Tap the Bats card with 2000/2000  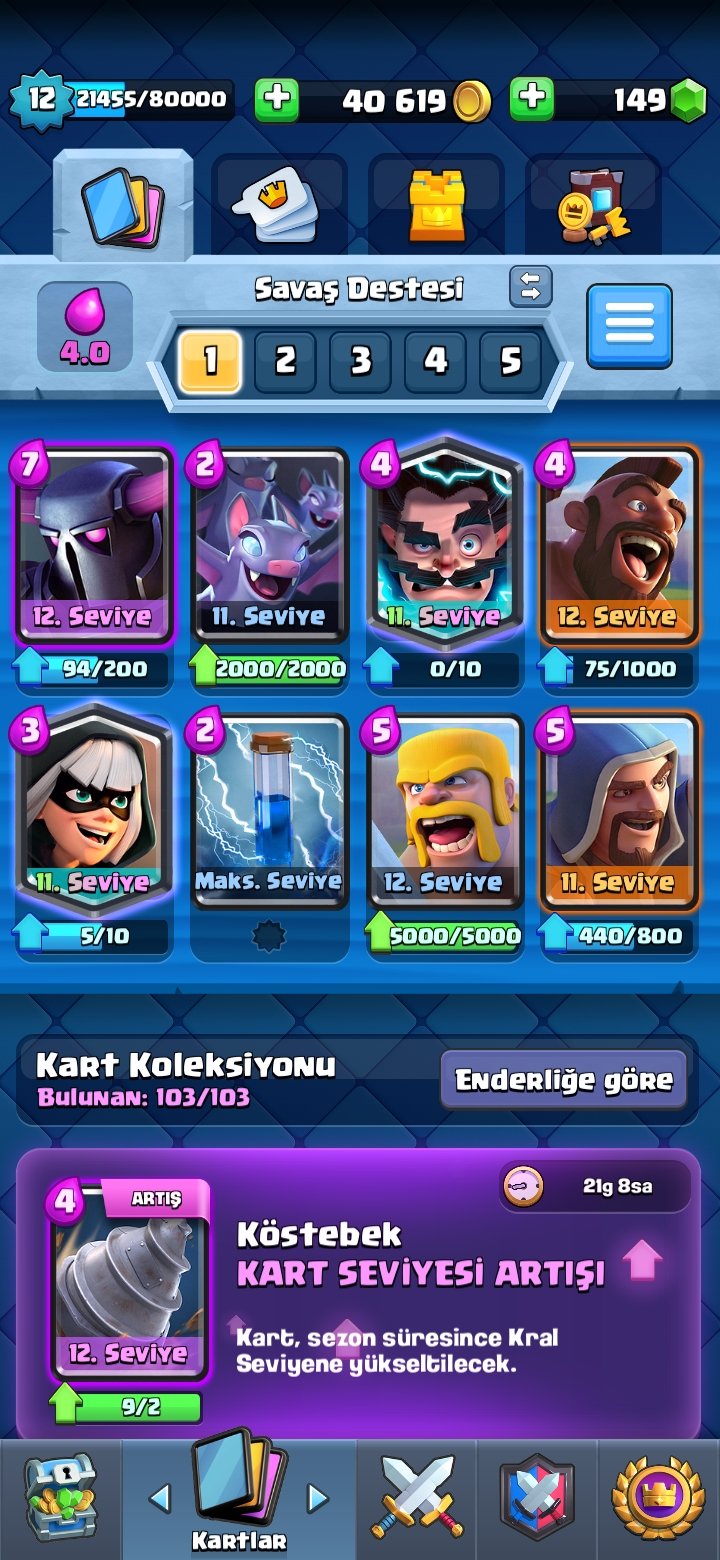click(269, 545)
